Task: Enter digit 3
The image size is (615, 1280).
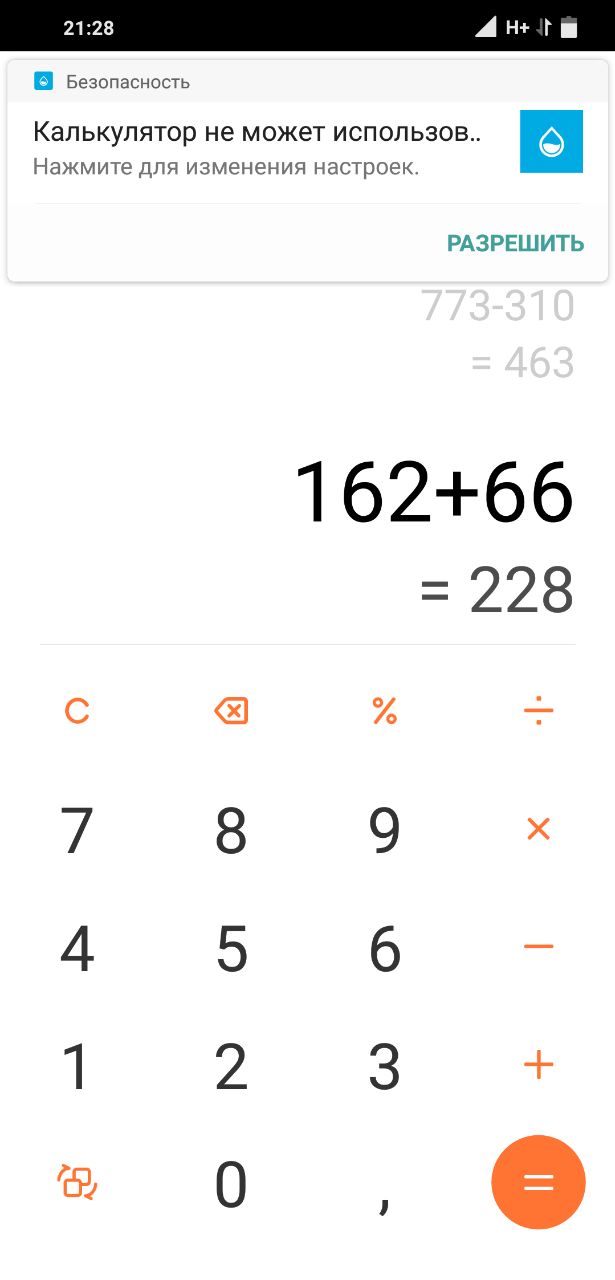Action: pos(385,1066)
